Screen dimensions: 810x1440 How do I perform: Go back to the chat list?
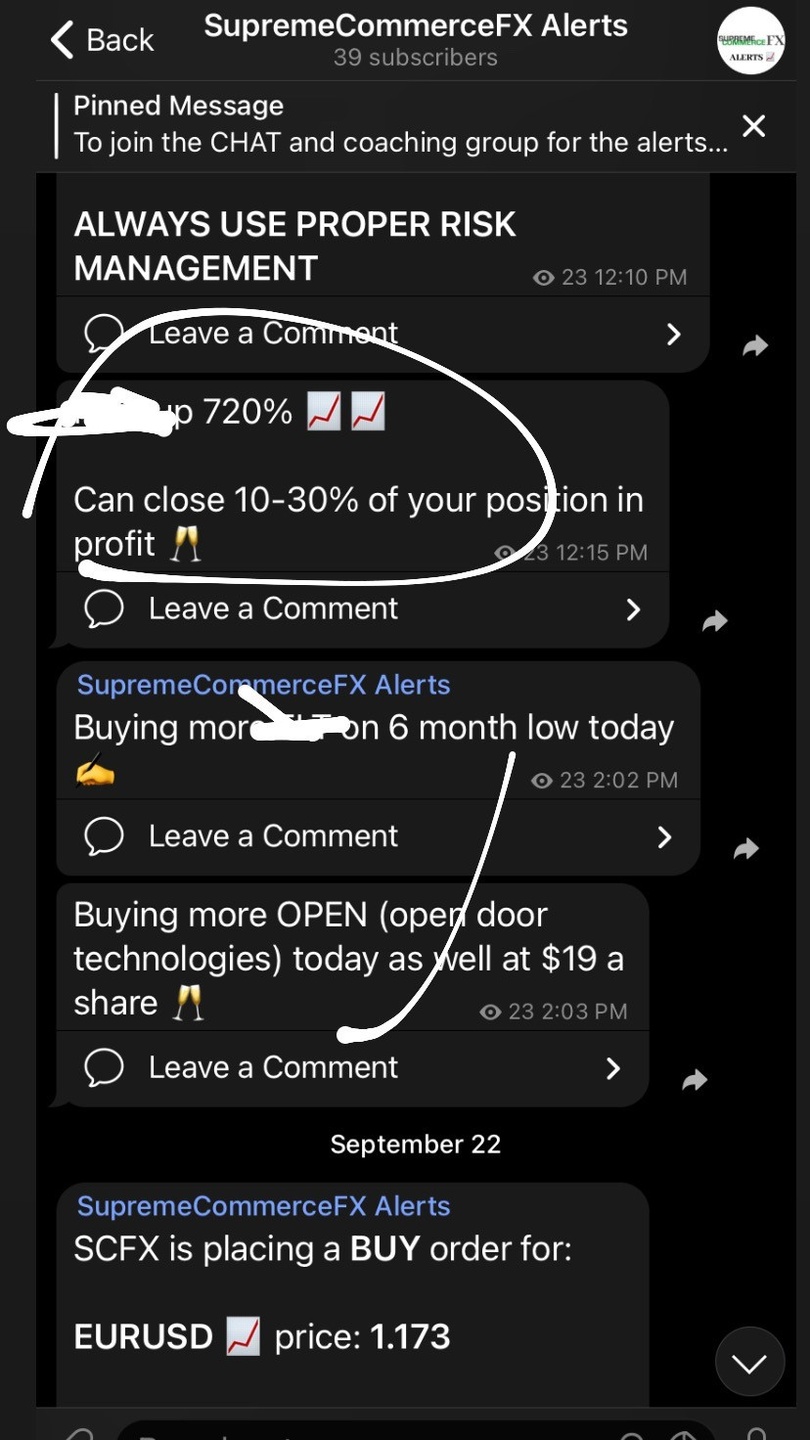(100, 40)
